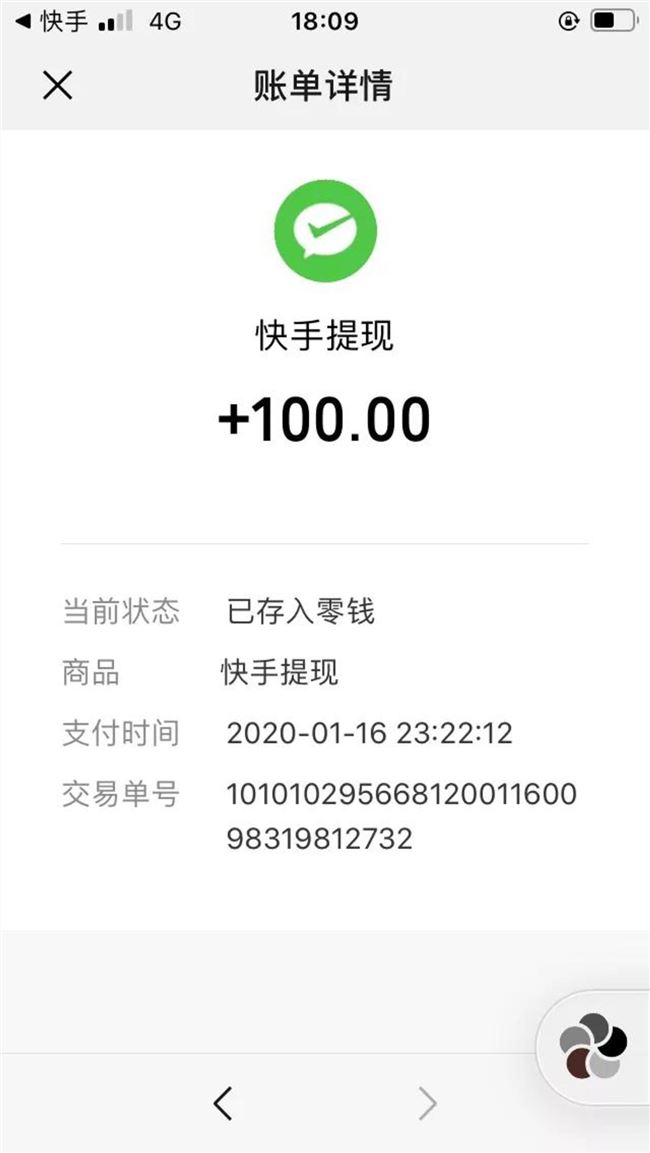Tap the forward arrow in bottom bar
The height and width of the screenshot is (1153, 650).
click(x=428, y=1103)
